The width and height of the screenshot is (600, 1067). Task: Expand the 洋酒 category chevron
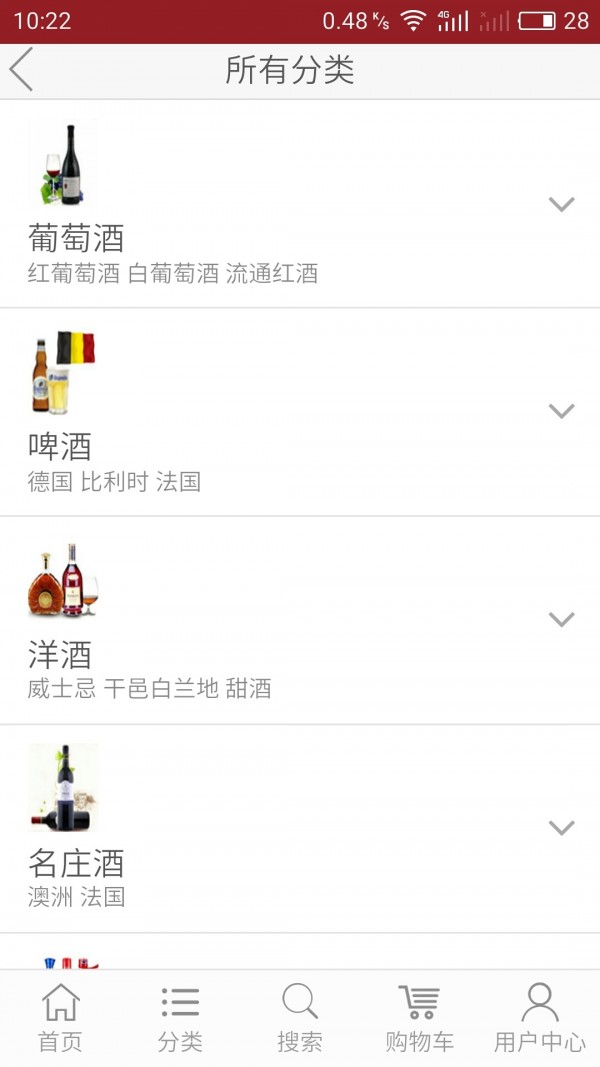pyautogui.click(x=562, y=619)
